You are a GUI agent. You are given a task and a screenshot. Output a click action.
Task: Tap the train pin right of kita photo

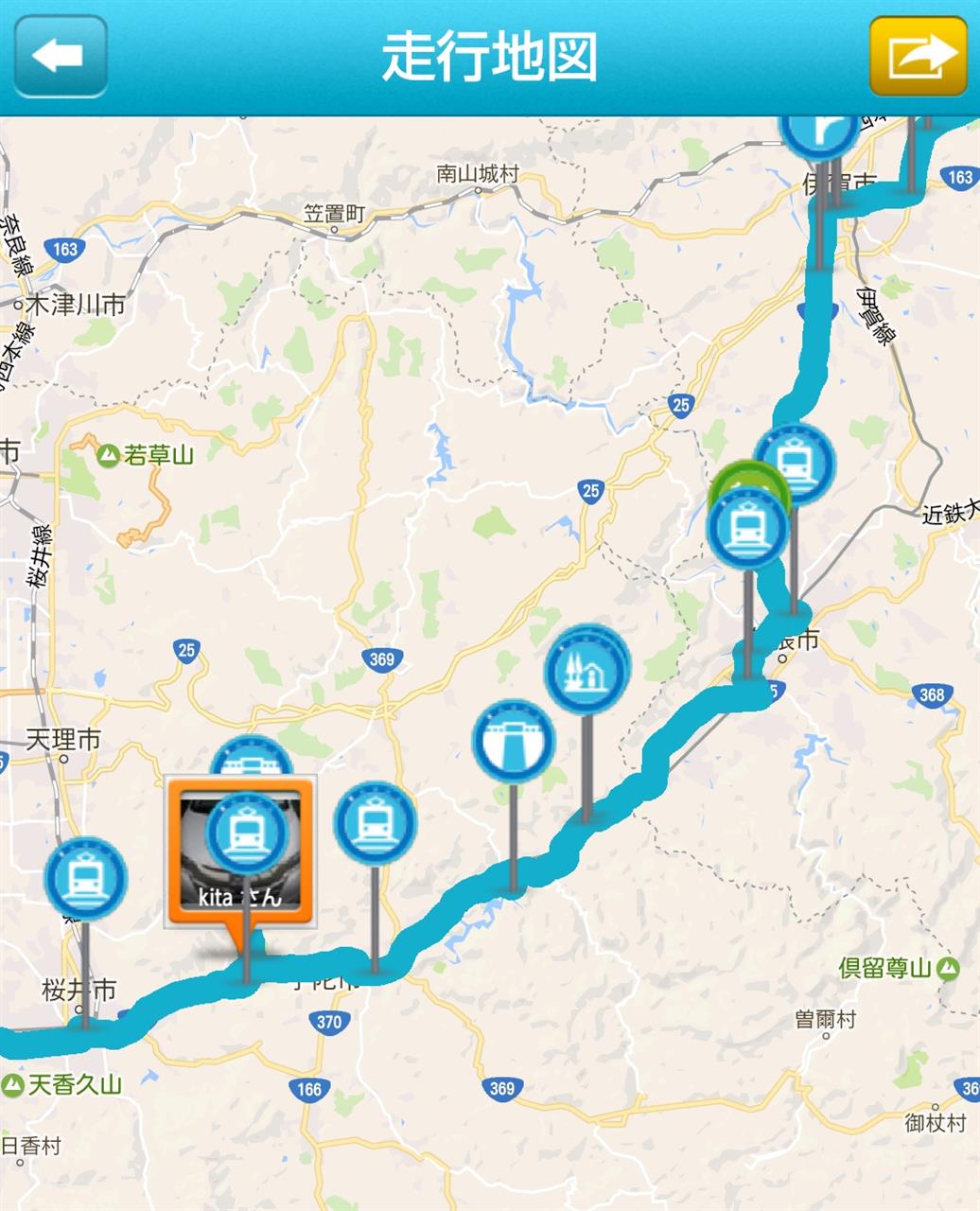376,822
